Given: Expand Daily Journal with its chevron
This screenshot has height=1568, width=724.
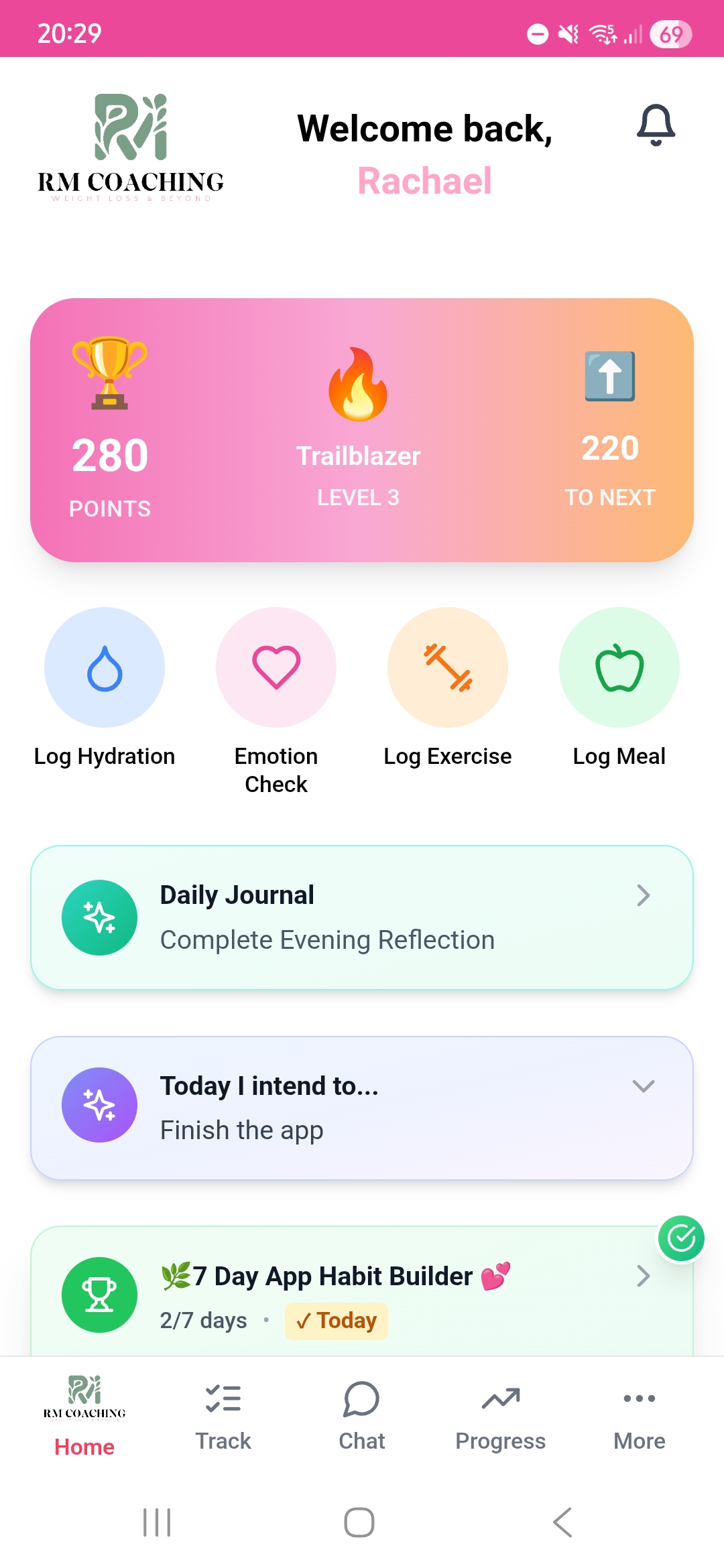Looking at the screenshot, I should click(642, 895).
